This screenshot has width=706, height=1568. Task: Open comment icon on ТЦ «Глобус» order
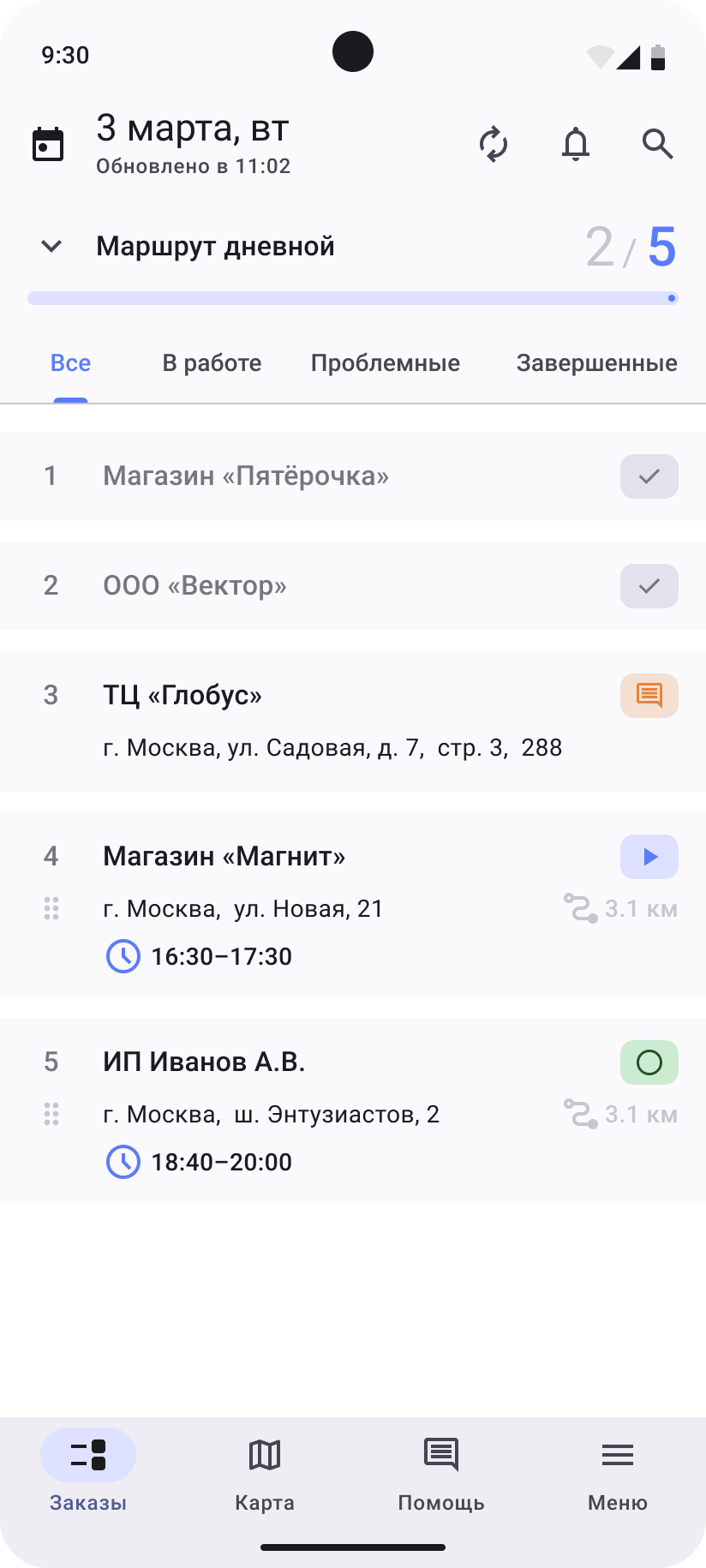649,696
